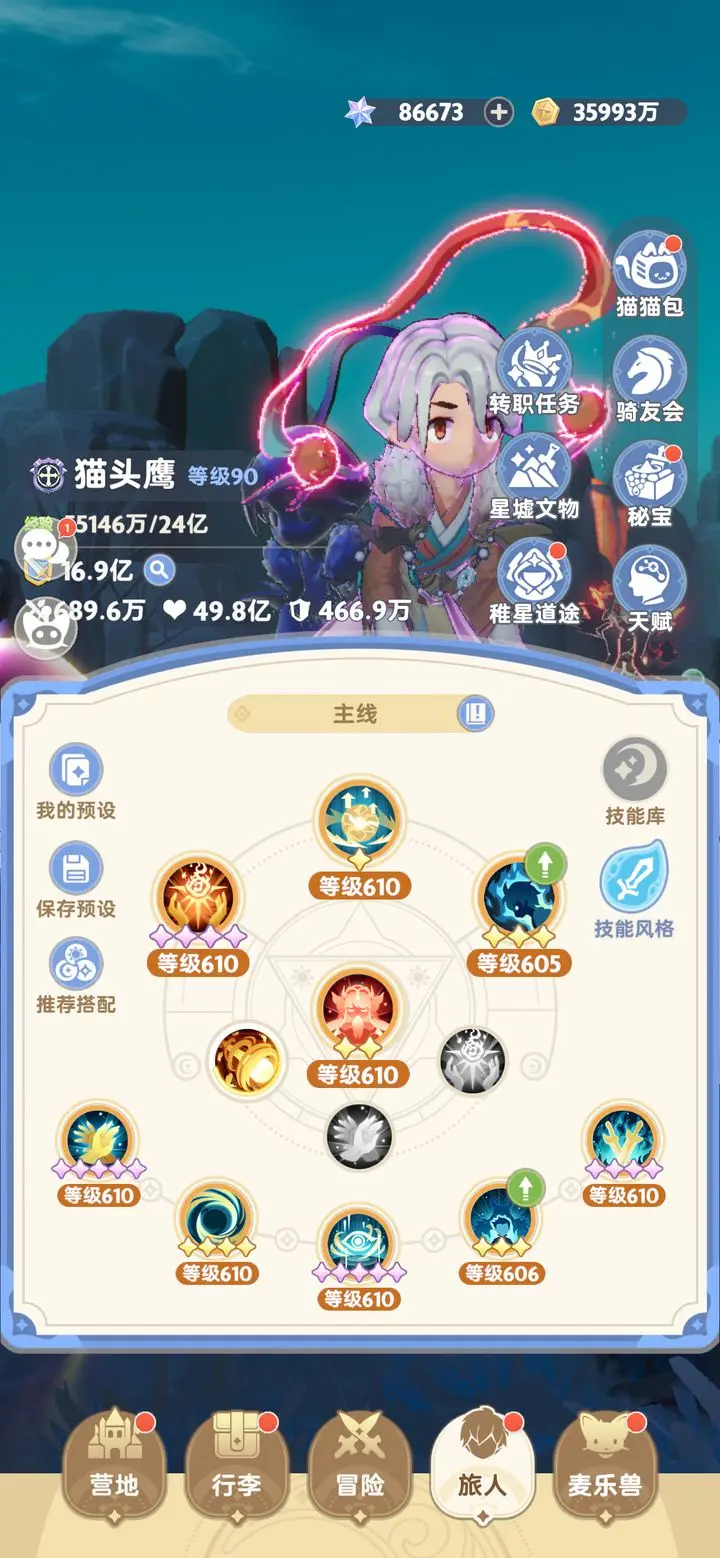Tap the plus icon to add star gems
This screenshot has height=1558, width=720.
498,112
